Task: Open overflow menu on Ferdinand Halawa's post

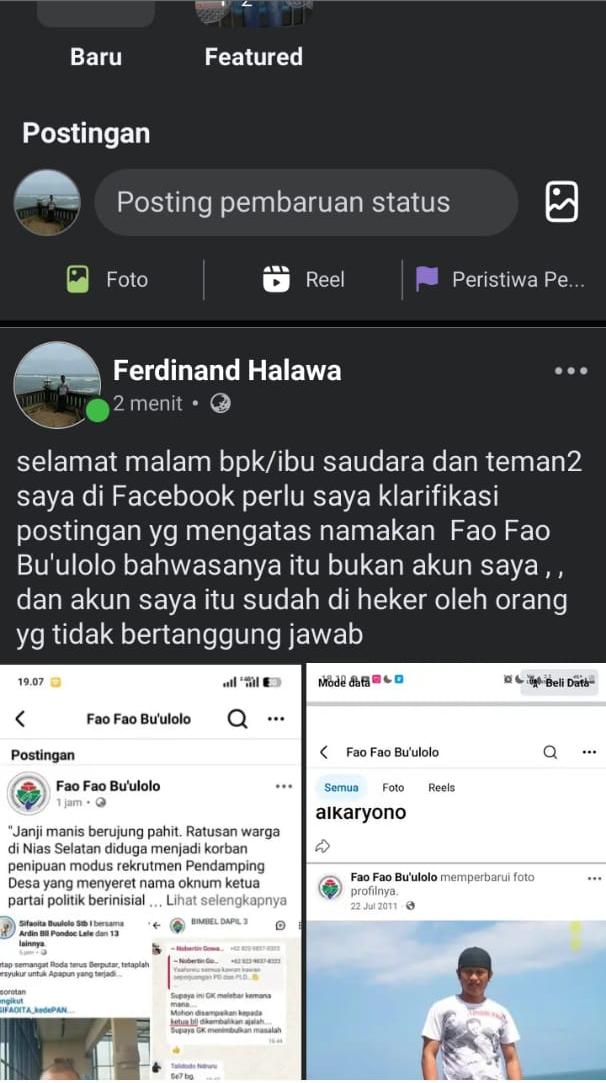Action: point(571,371)
